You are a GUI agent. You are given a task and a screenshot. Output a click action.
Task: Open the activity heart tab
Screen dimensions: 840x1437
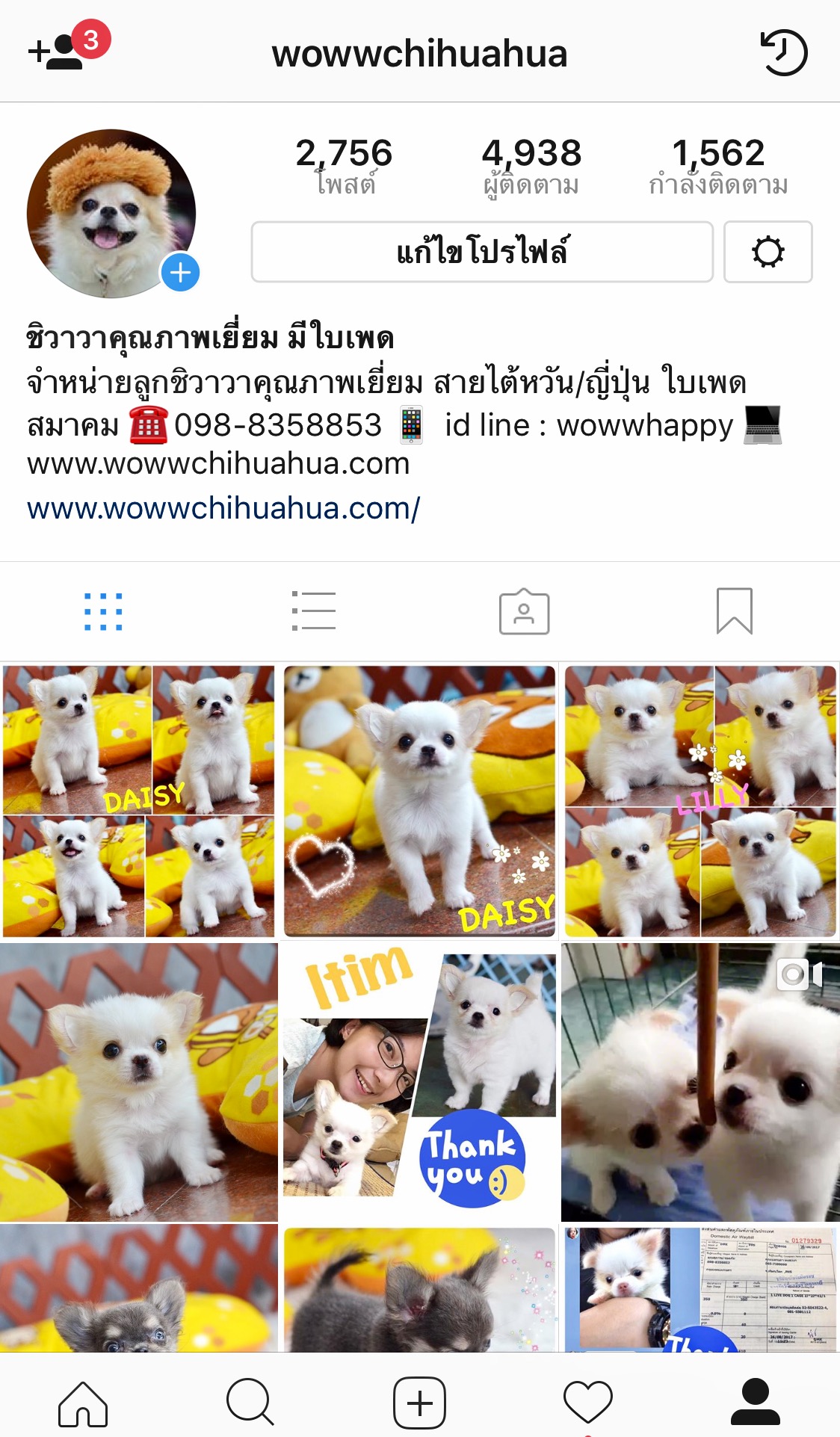(x=588, y=1403)
